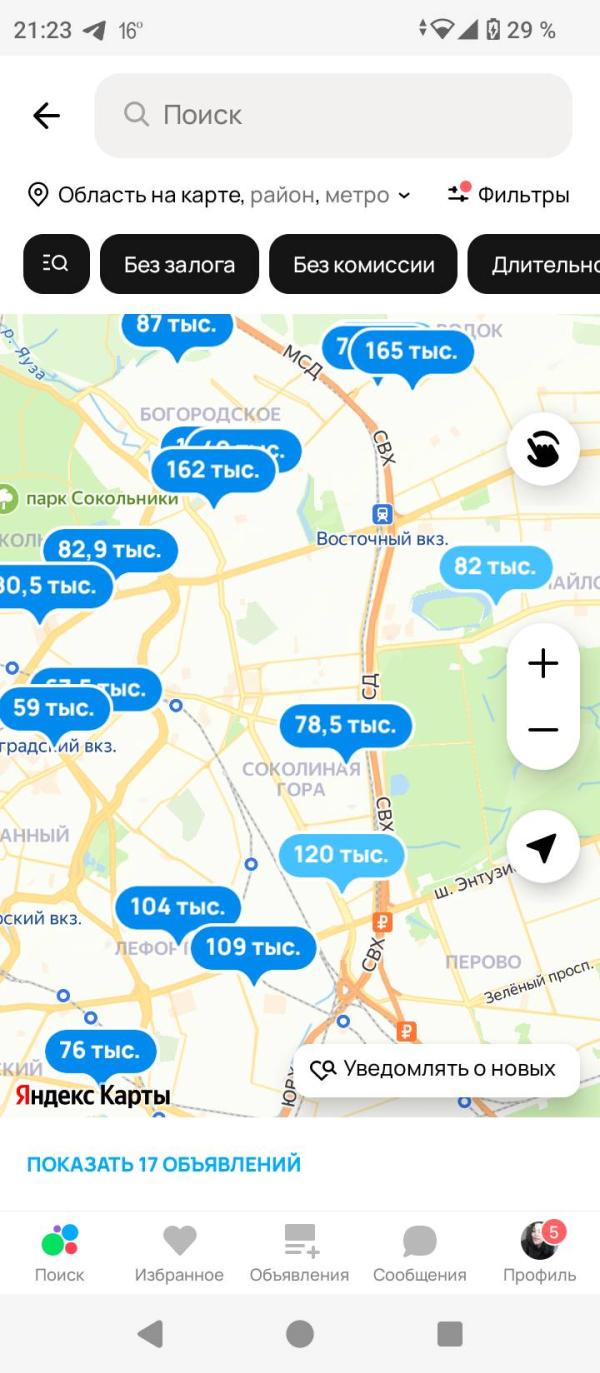
Task: Open the 165 тыс. map listing marker
Action: tap(411, 352)
